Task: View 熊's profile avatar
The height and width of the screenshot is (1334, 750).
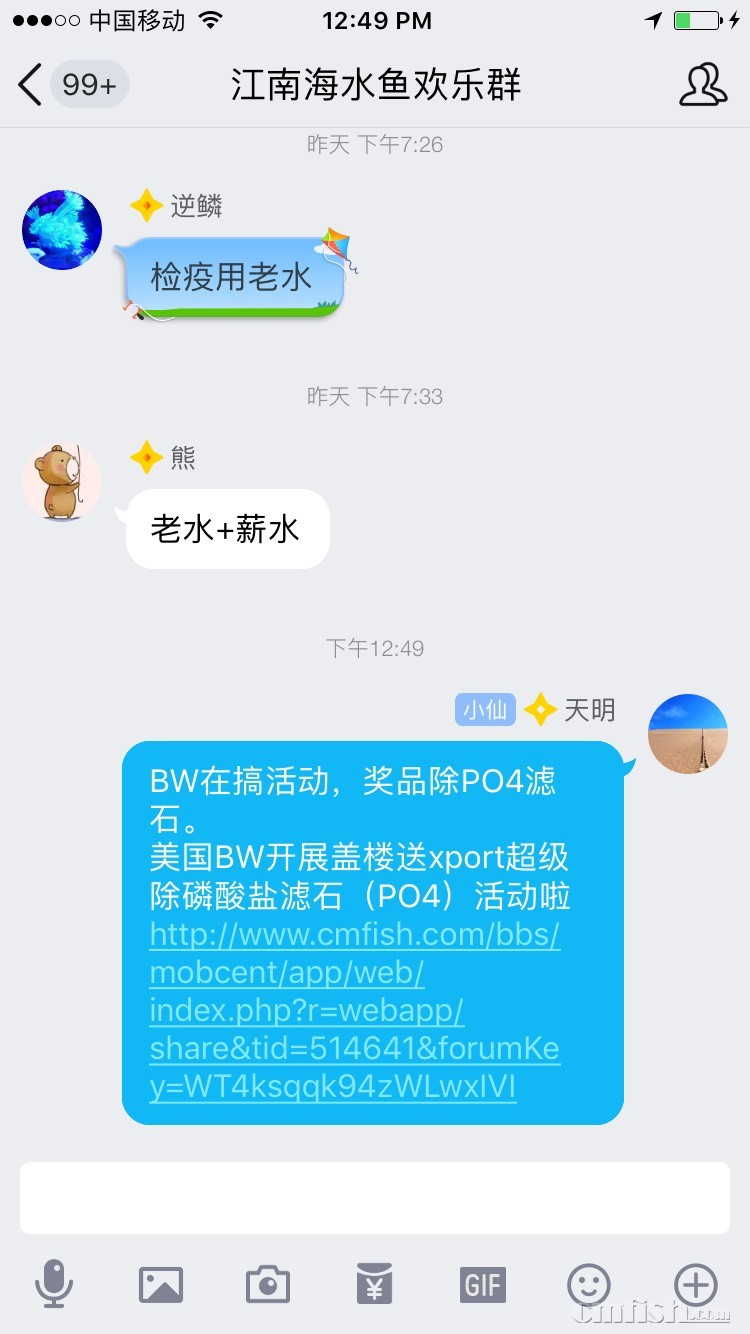Action: (x=62, y=482)
